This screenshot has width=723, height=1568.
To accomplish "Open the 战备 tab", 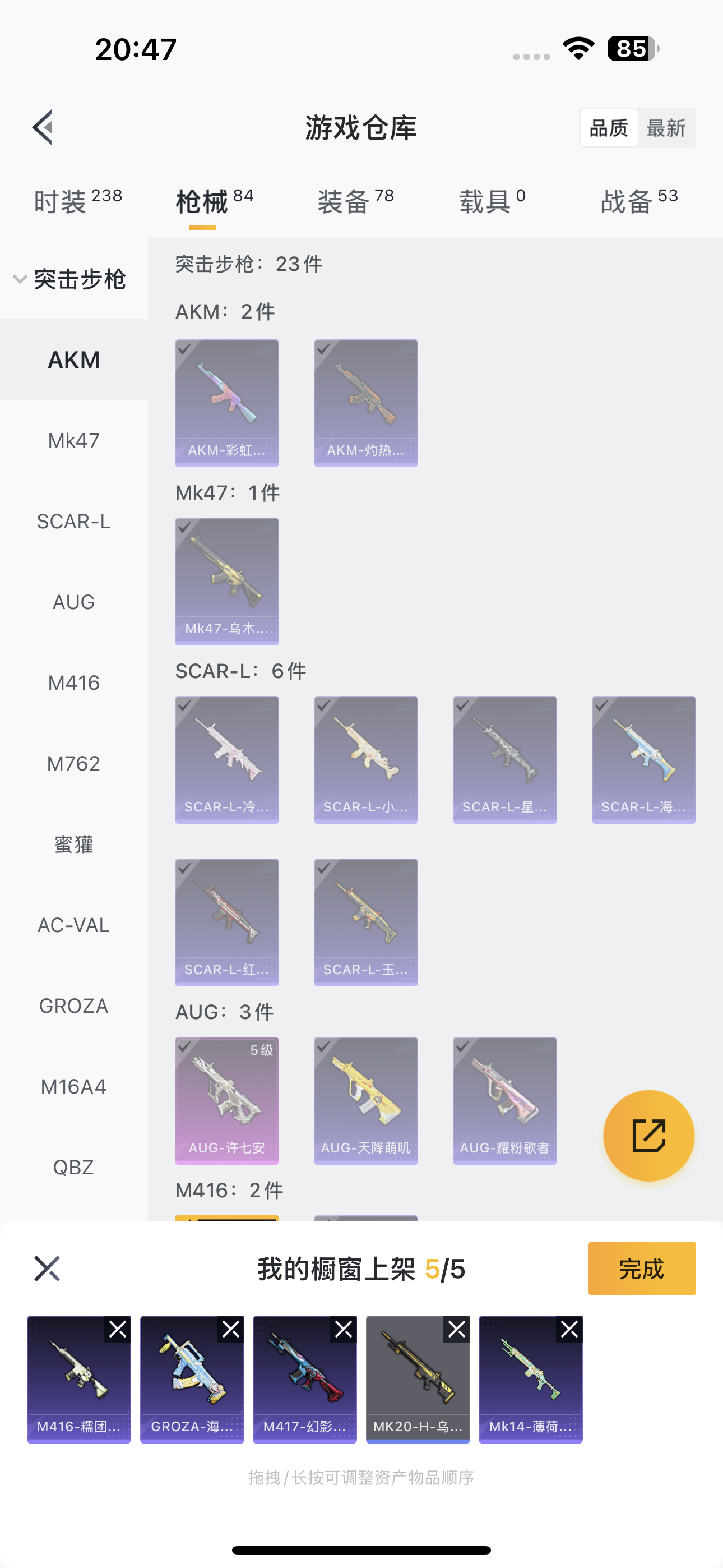I will [x=639, y=201].
